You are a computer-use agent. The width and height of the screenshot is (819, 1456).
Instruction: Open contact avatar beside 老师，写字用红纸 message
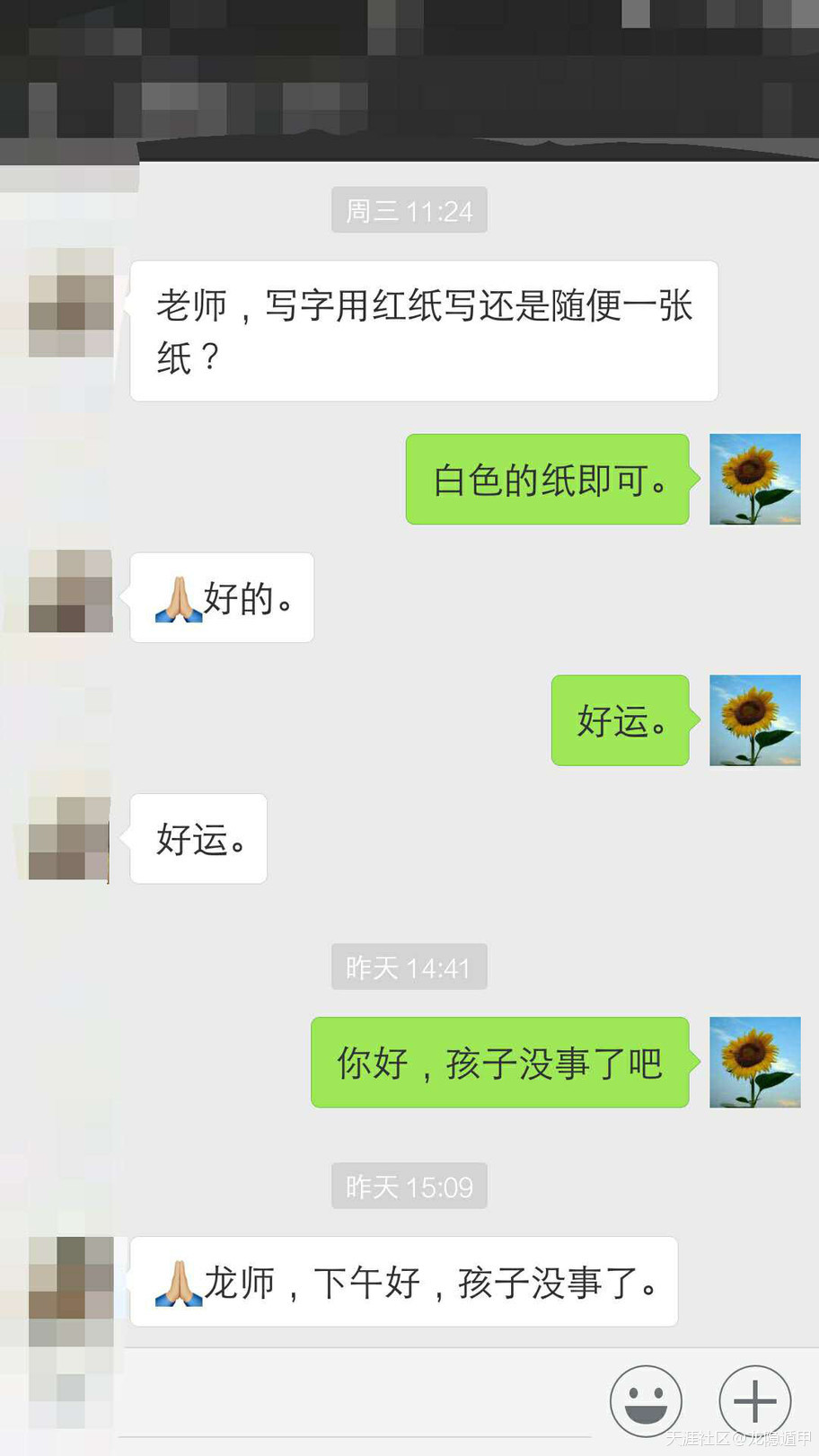(x=71, y=303)
